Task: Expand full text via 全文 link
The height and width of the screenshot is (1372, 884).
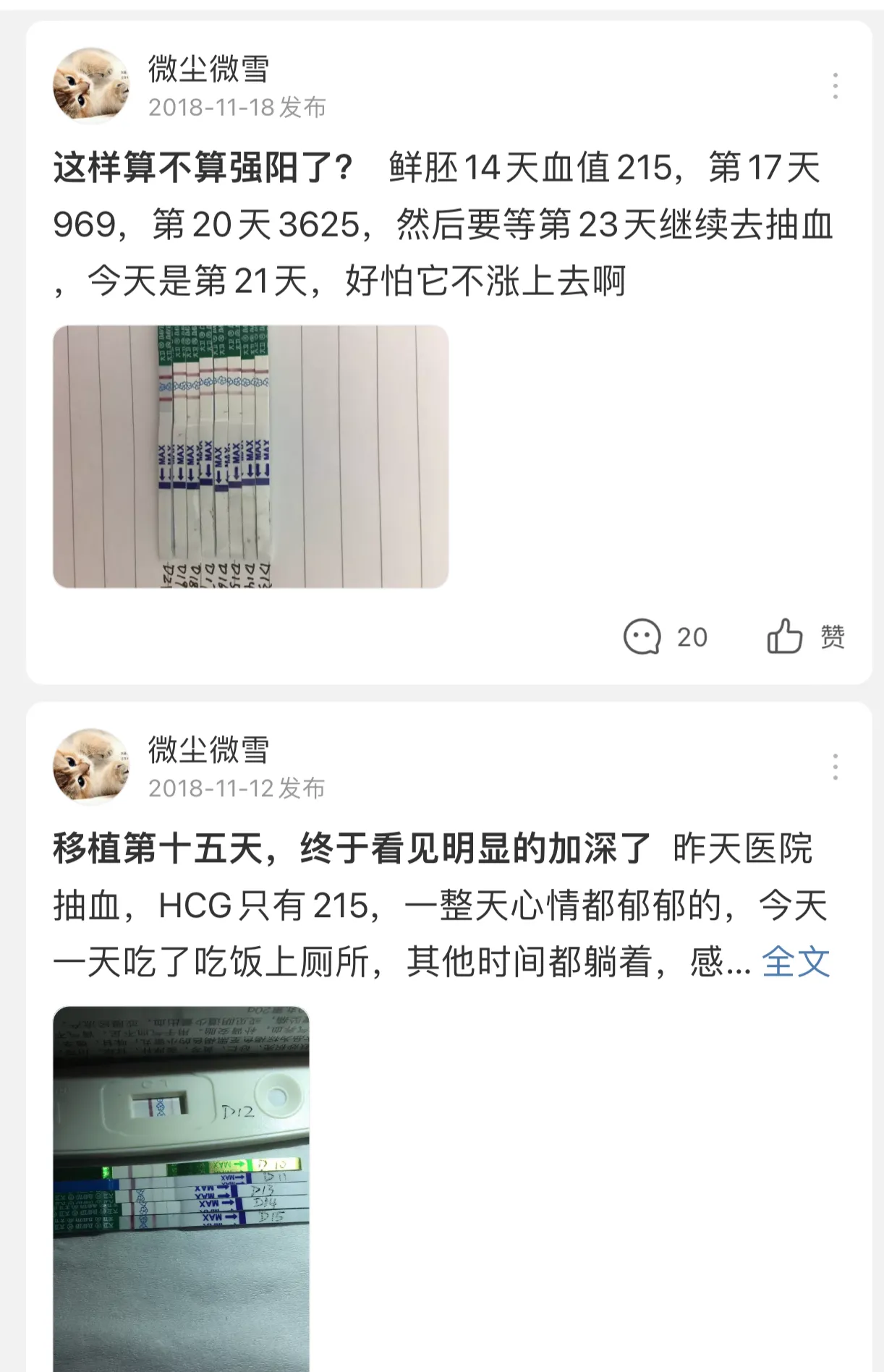Action: [795, 962]
